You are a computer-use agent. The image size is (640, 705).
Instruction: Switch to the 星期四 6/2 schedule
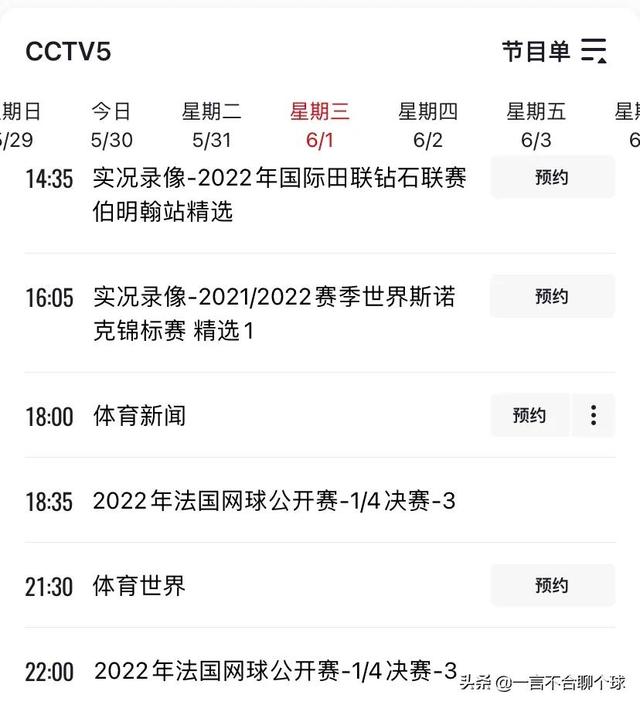428,125
